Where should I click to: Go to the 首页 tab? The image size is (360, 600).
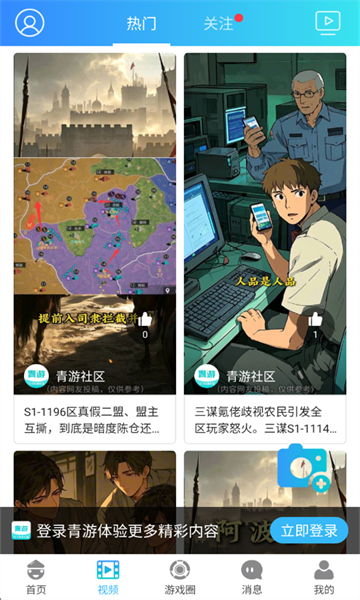(x=36, y=577)
